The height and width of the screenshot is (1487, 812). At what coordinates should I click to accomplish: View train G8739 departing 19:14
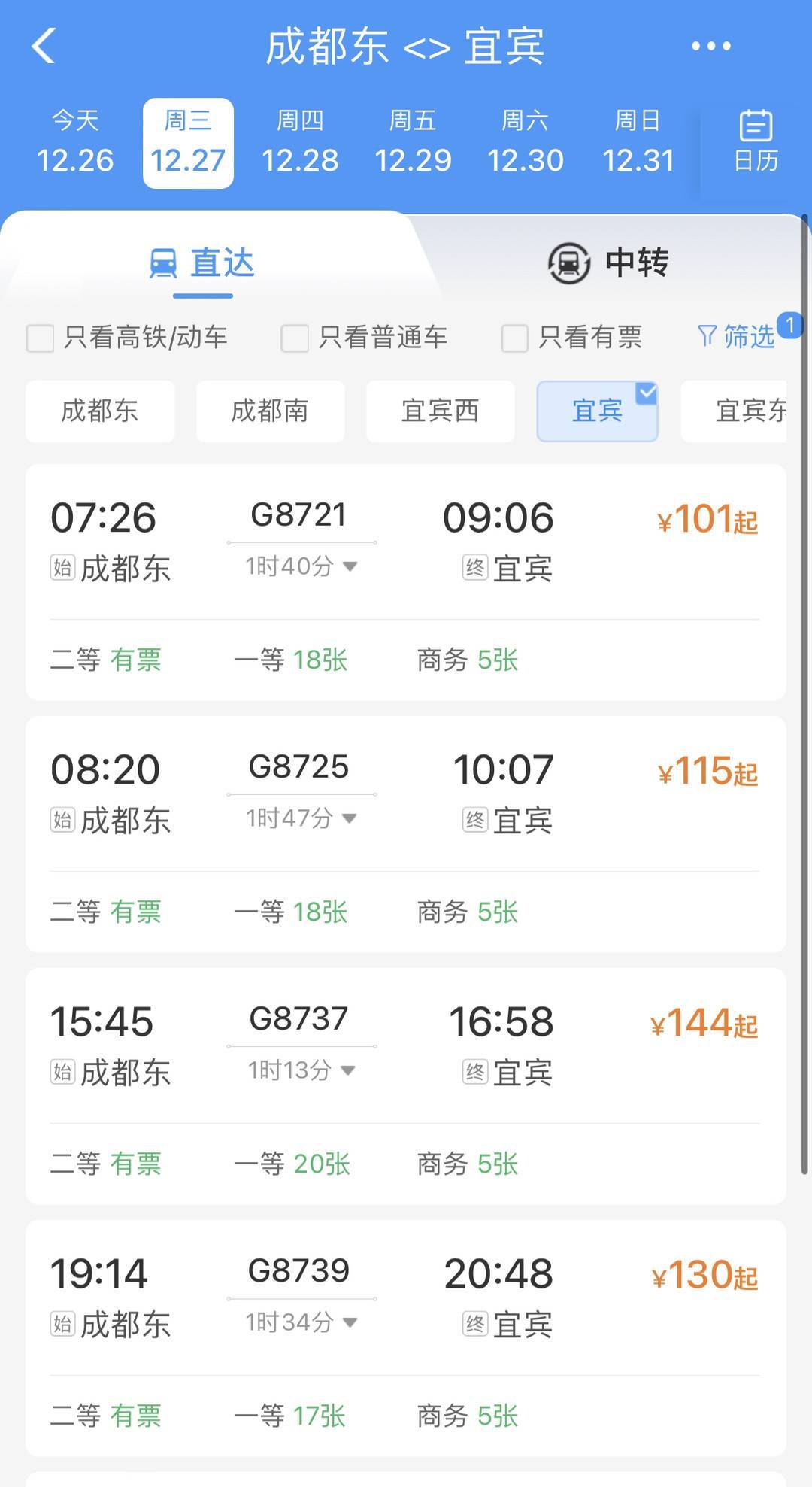[406, 1338]
